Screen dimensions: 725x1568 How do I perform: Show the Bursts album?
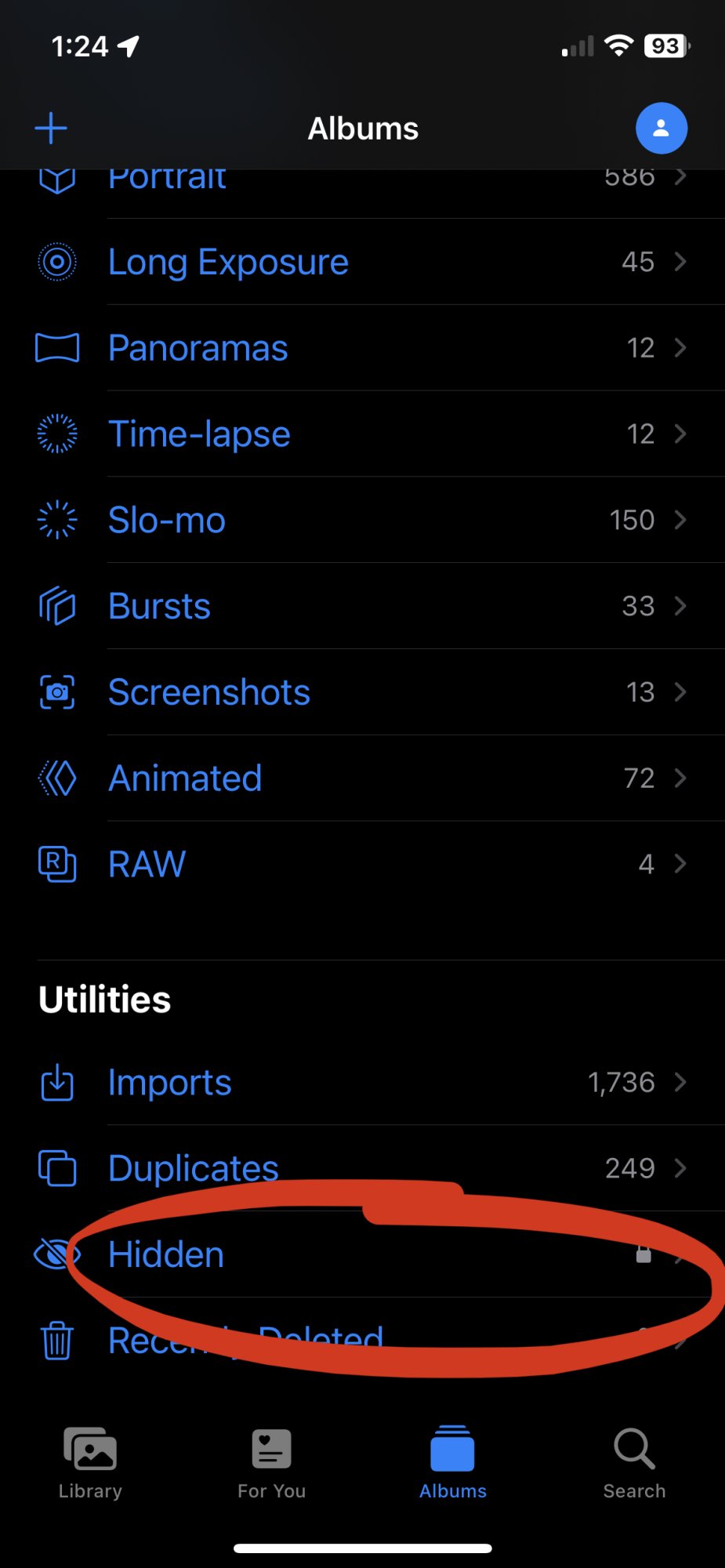point(159,607)
